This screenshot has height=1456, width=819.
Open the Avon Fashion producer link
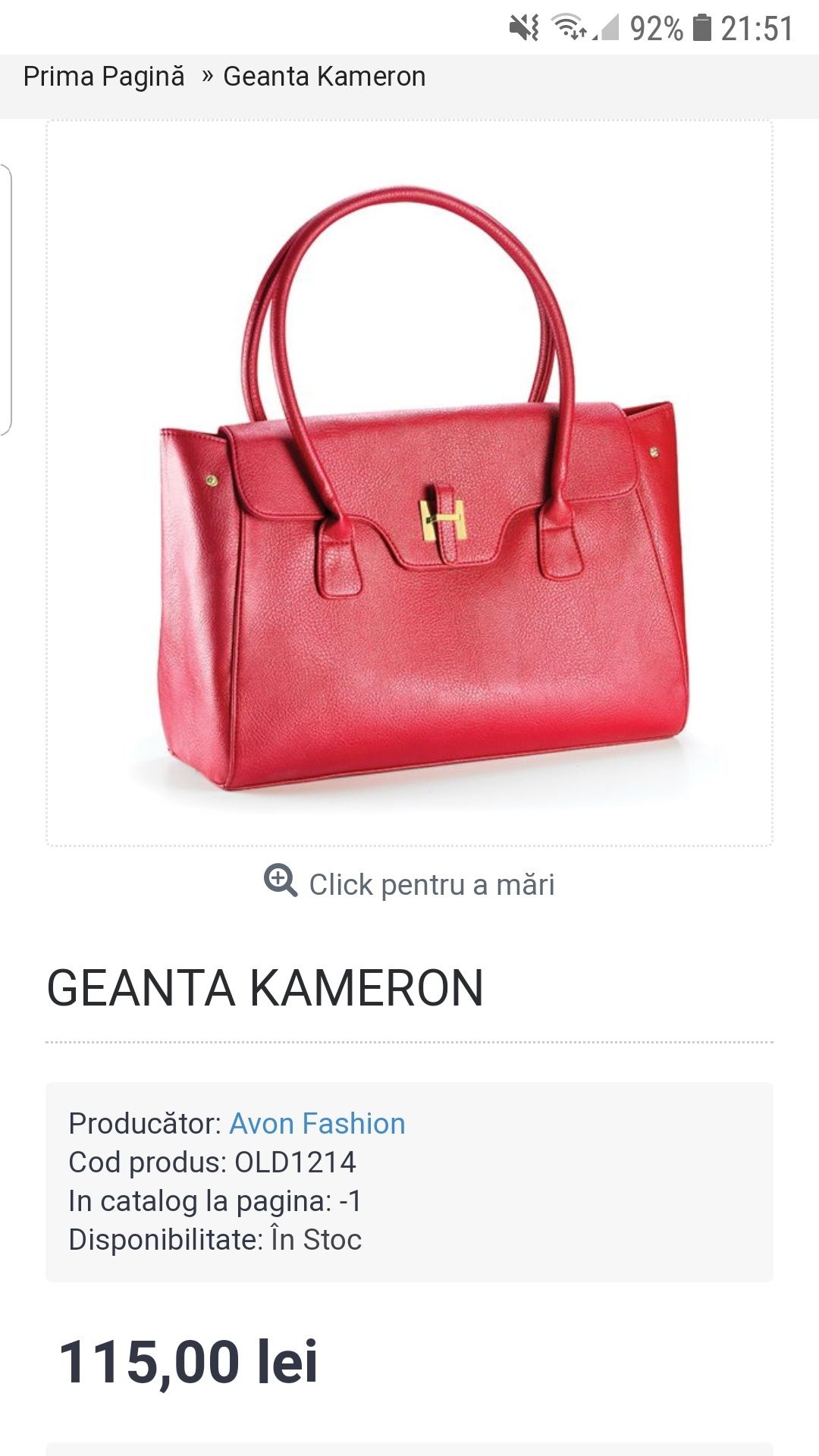coord(317,1123)
